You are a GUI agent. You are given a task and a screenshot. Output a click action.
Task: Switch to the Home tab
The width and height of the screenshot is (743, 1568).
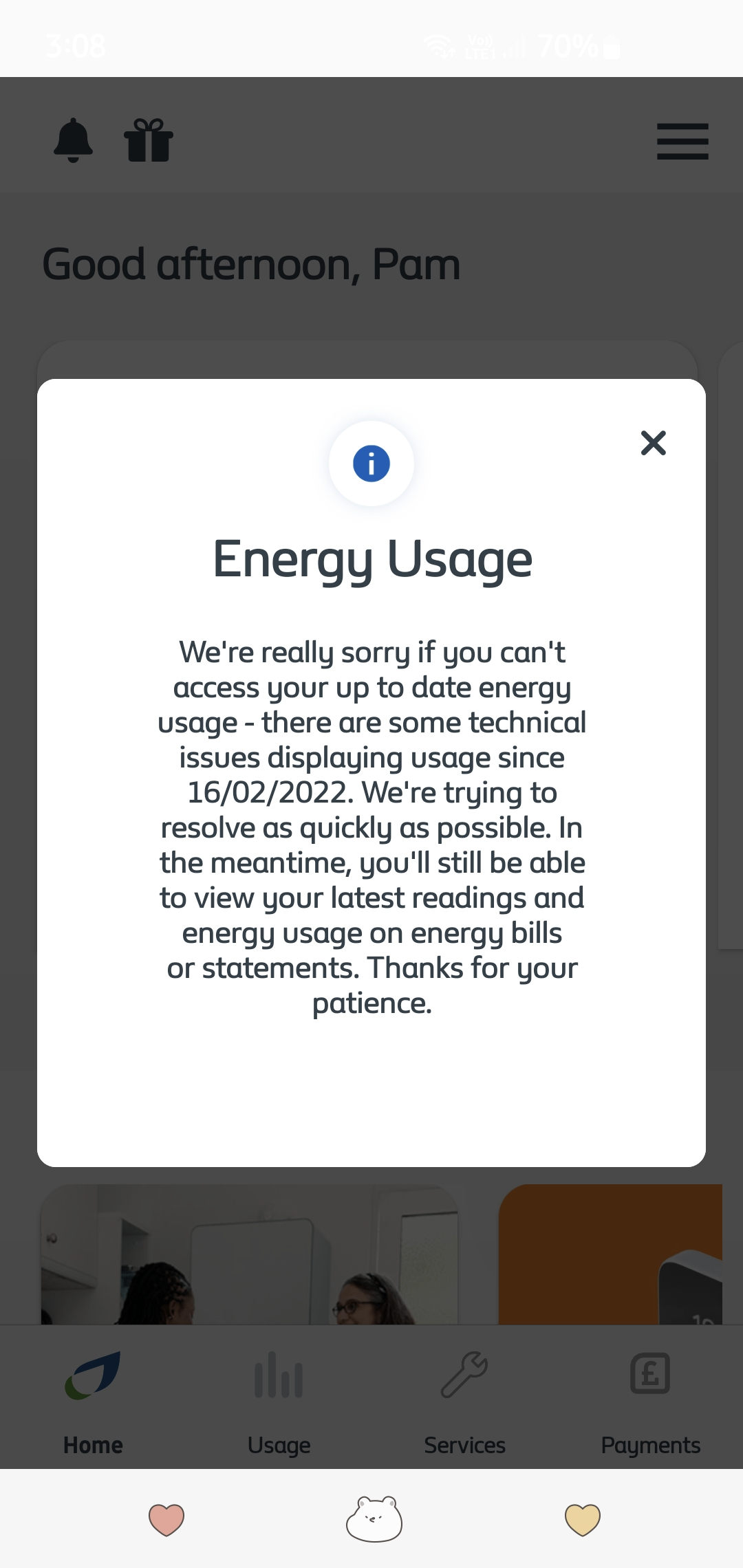pyautogui.click(x=93, y=1400)
